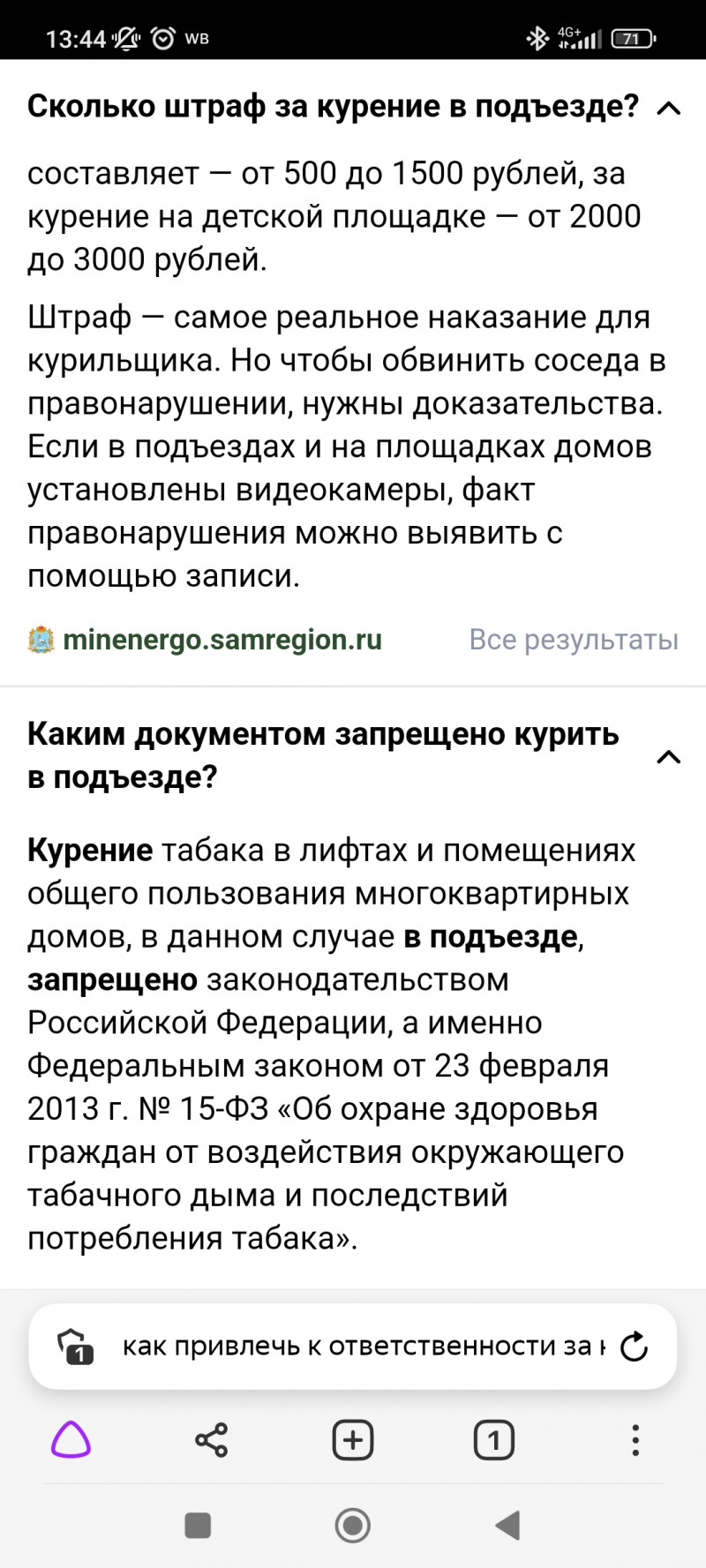This screenshot has height=1568, width=706.
Task: Tap the address bar with search query
Action: (x=362, y=1346)
